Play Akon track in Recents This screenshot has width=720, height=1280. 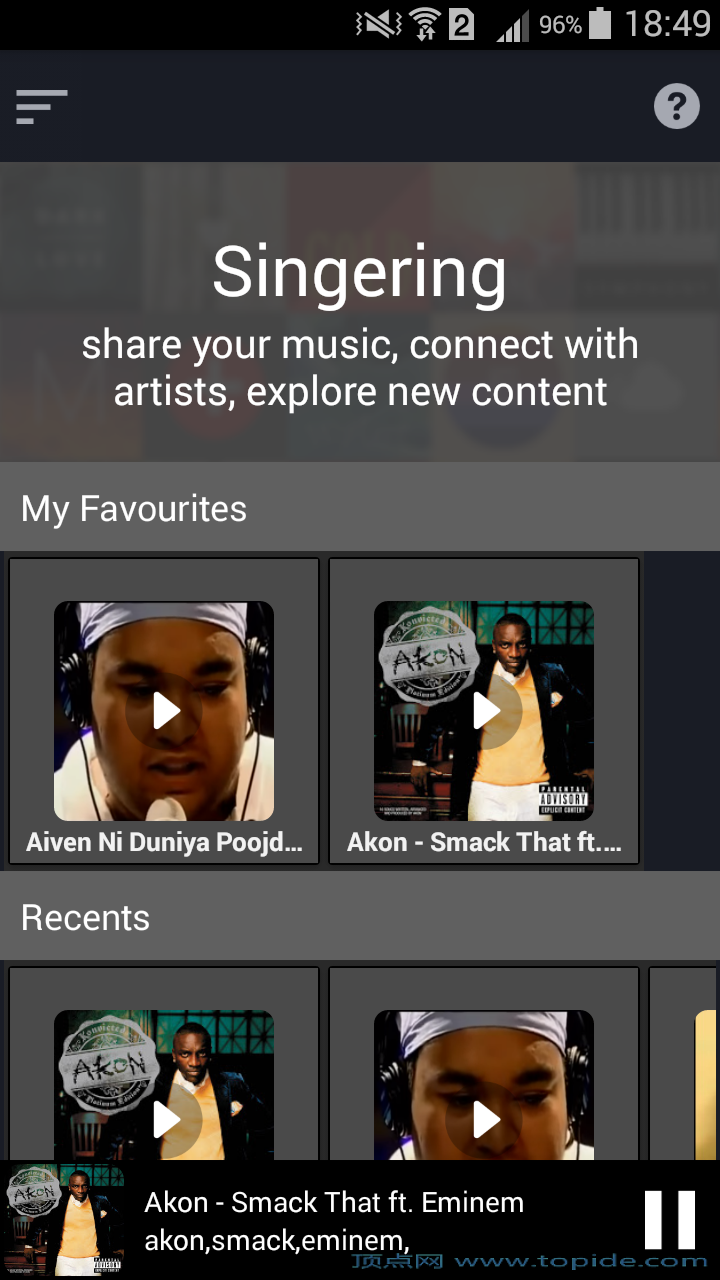click(x=165, y=1119)
